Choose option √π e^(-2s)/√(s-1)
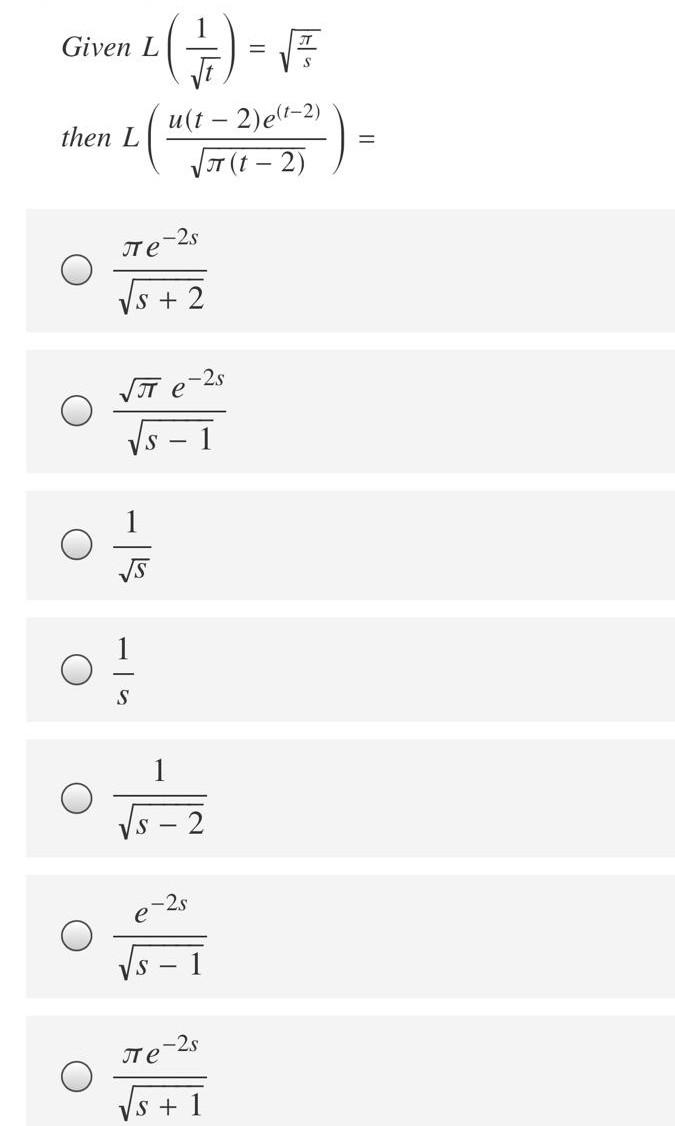The width and height of the screenshot is (675, 1126). 77,410
